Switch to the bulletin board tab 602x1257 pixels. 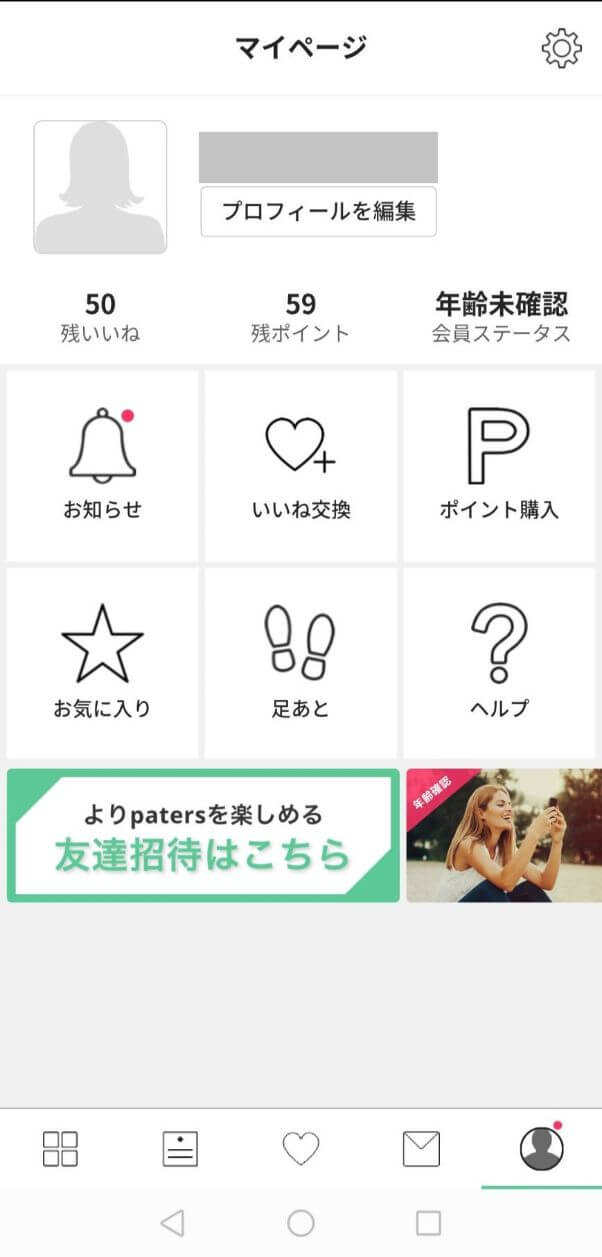click(180, 1149)
